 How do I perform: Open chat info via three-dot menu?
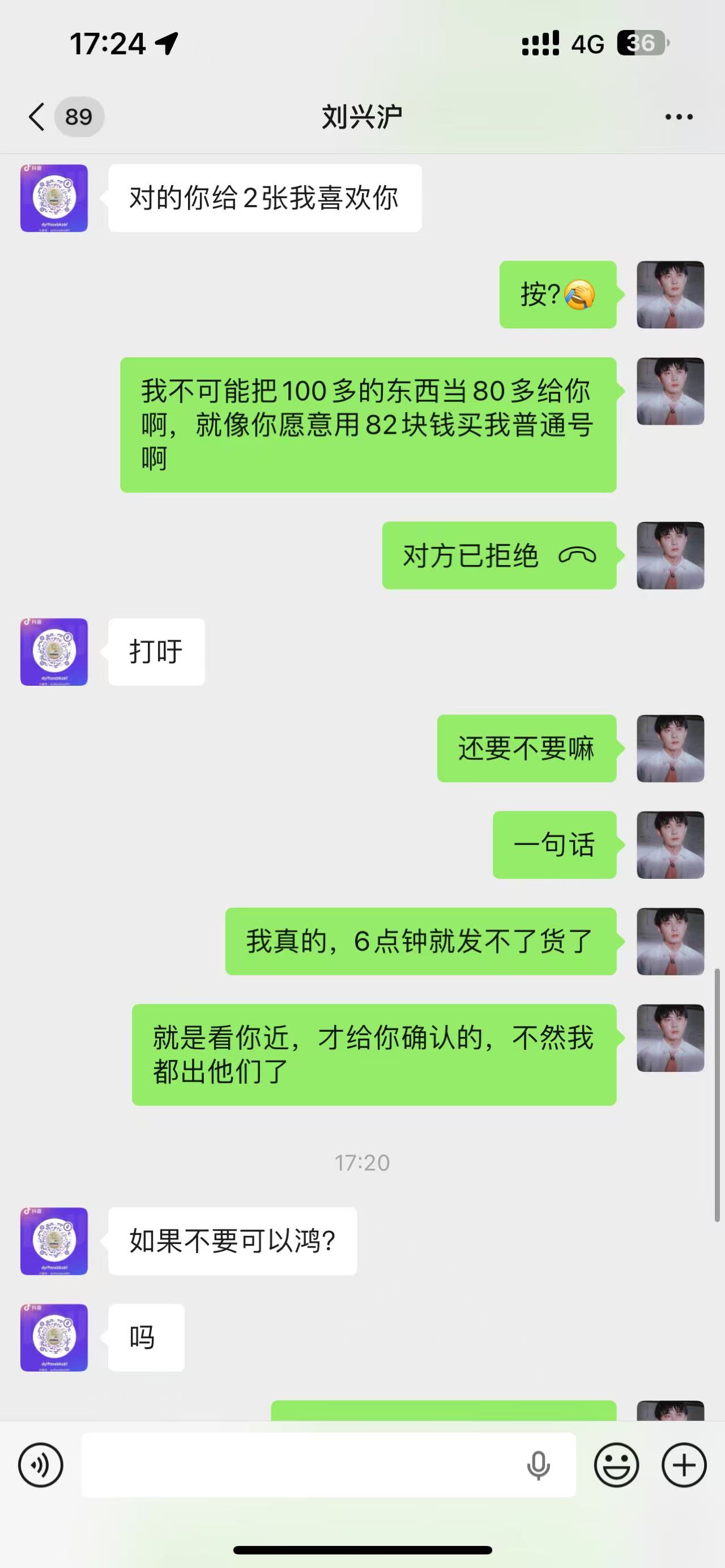[x=678, y=117]
